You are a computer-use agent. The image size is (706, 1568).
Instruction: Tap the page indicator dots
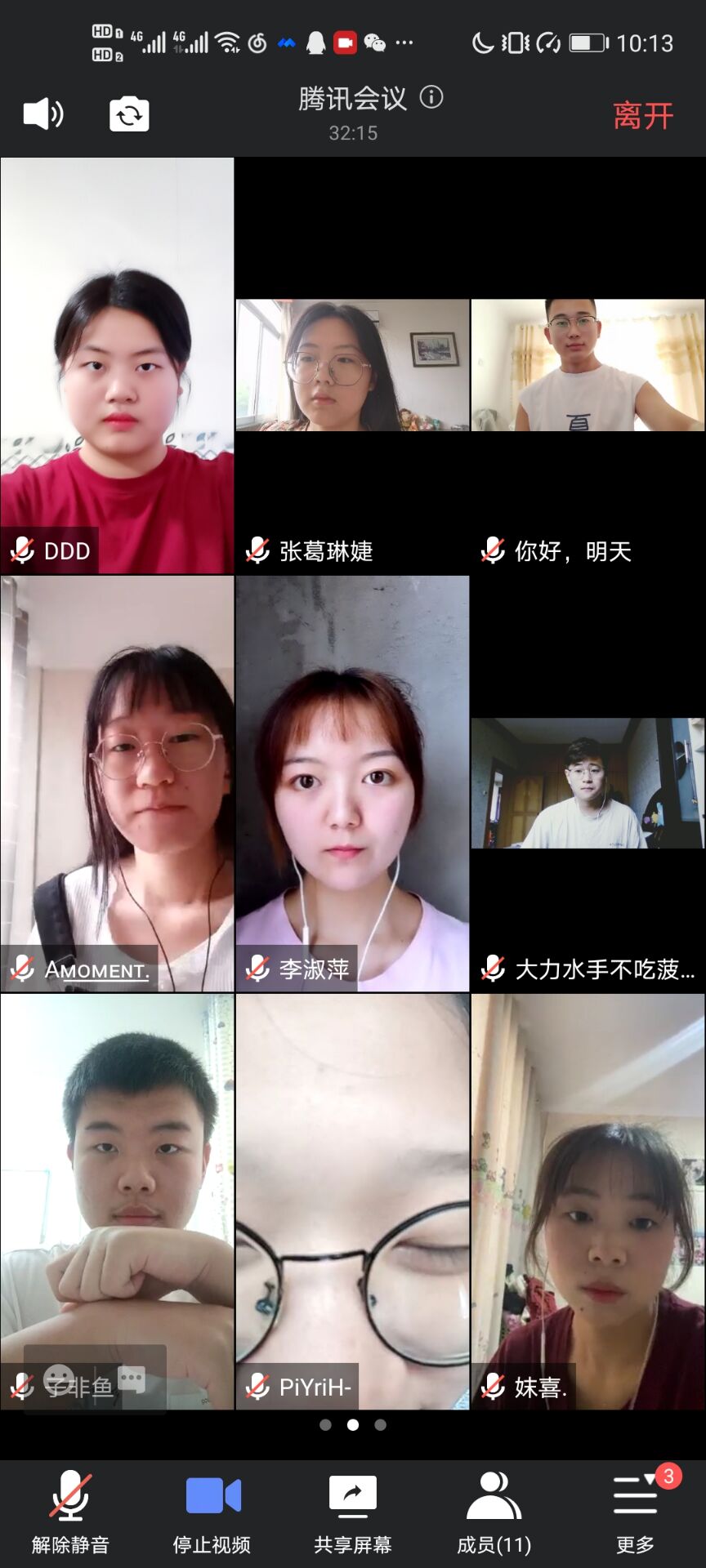(353, 1425)
